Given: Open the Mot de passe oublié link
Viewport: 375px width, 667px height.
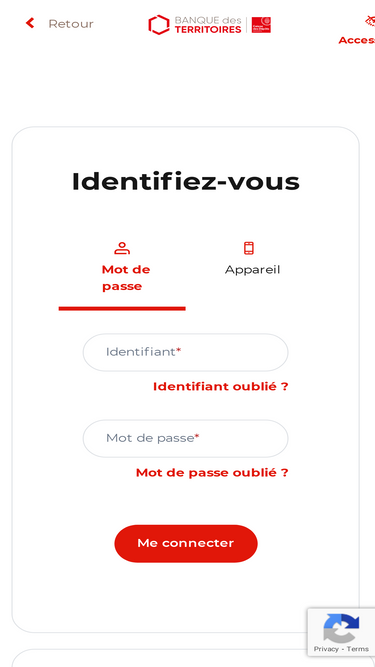Looking at the screenshot, I should (212, 473).
